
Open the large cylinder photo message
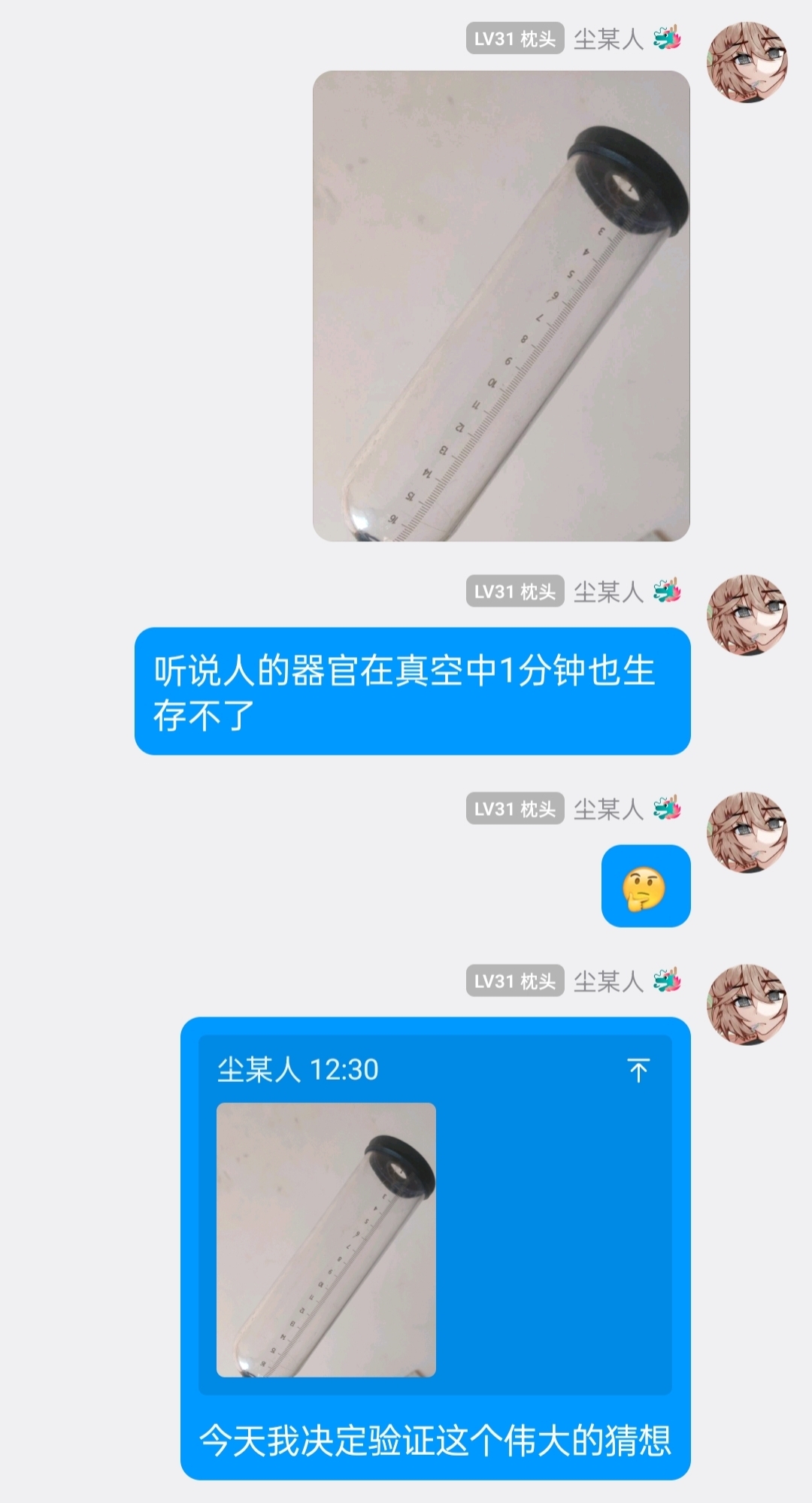(501, 306)
